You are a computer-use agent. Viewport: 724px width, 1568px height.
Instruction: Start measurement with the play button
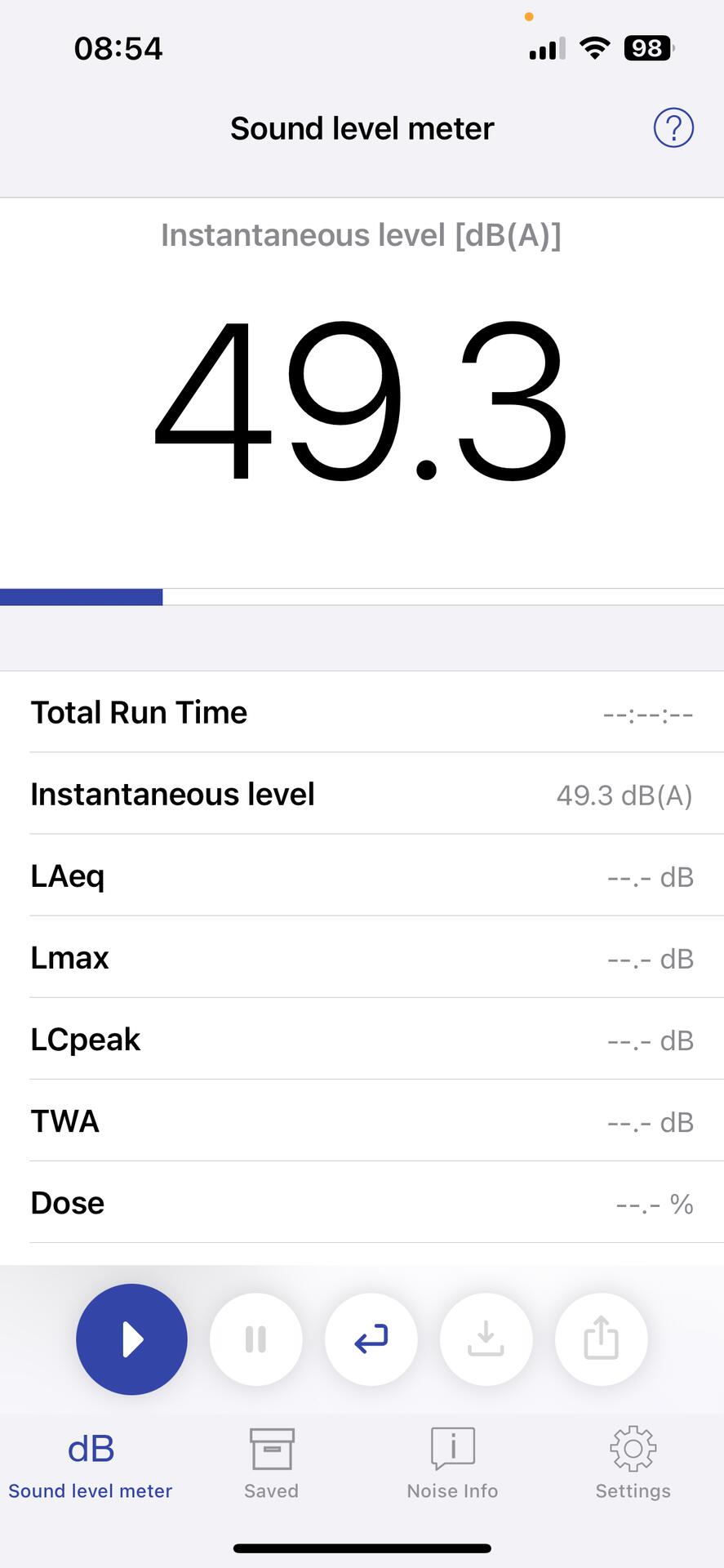pos(131,1339)
